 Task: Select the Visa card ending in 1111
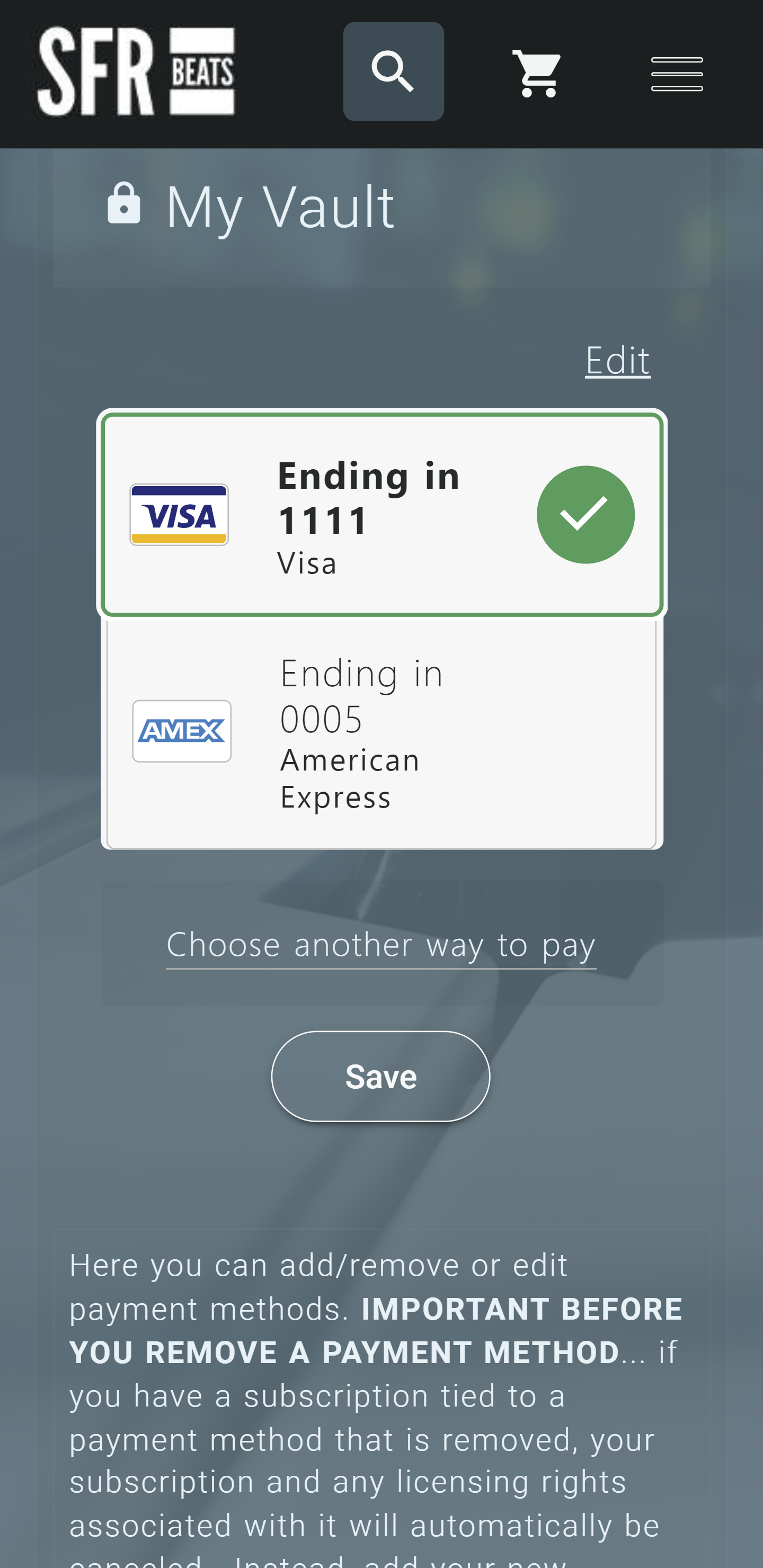pyautogui.click(x=381, y=515)
